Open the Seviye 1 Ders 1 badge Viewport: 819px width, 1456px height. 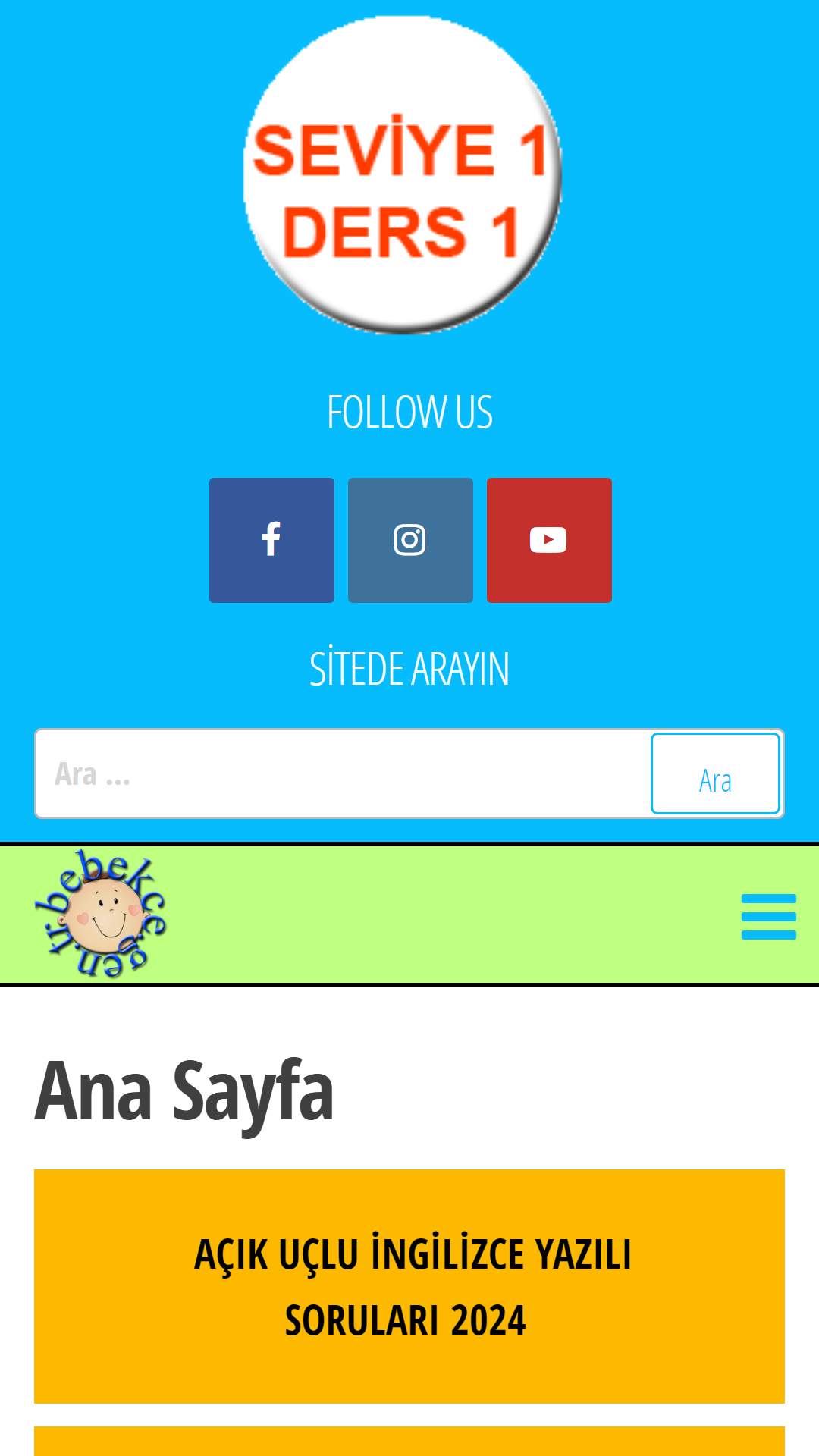click(x=402, y=175)
